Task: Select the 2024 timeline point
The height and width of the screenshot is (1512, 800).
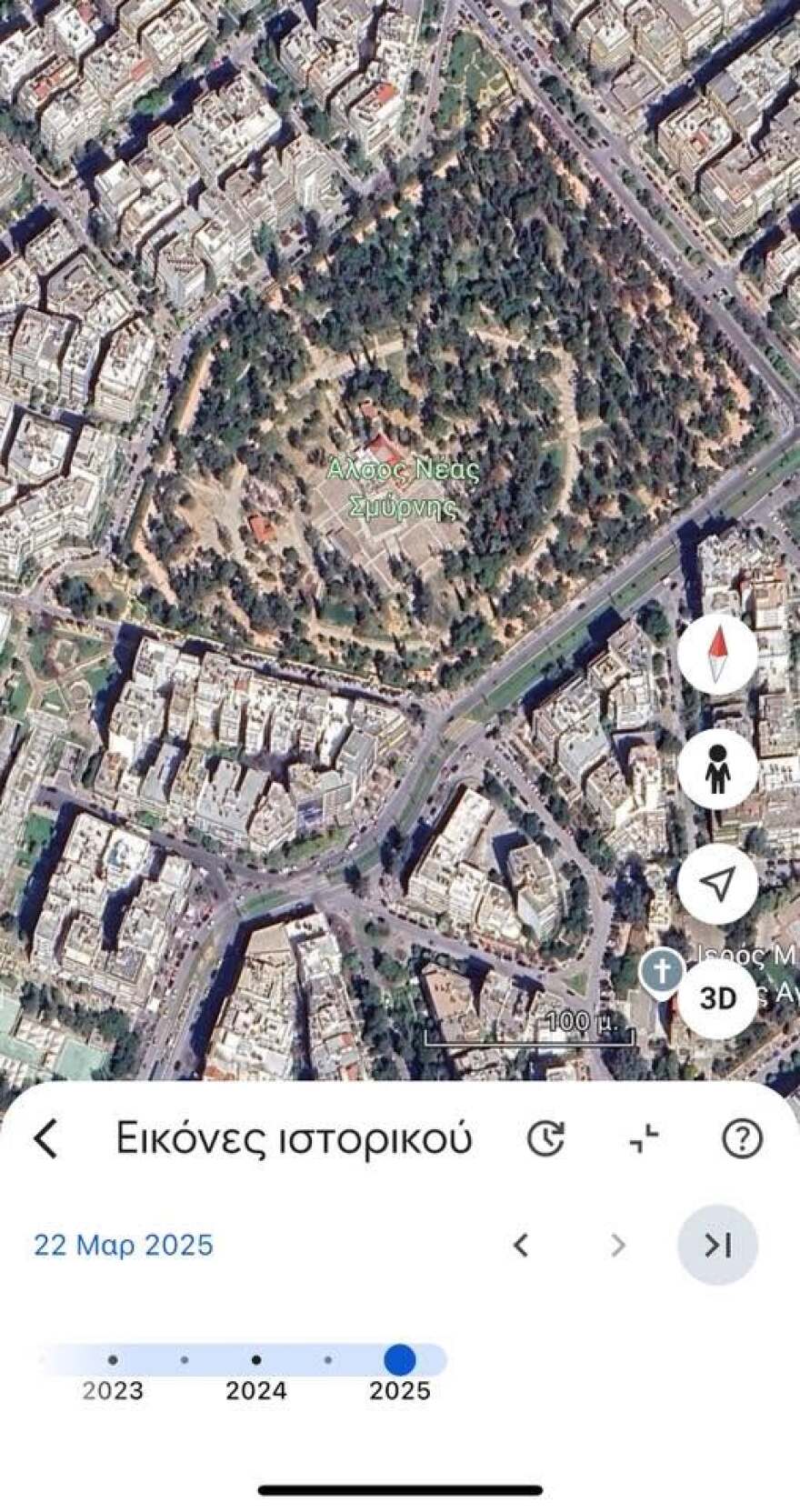Action: point(256,1360)
